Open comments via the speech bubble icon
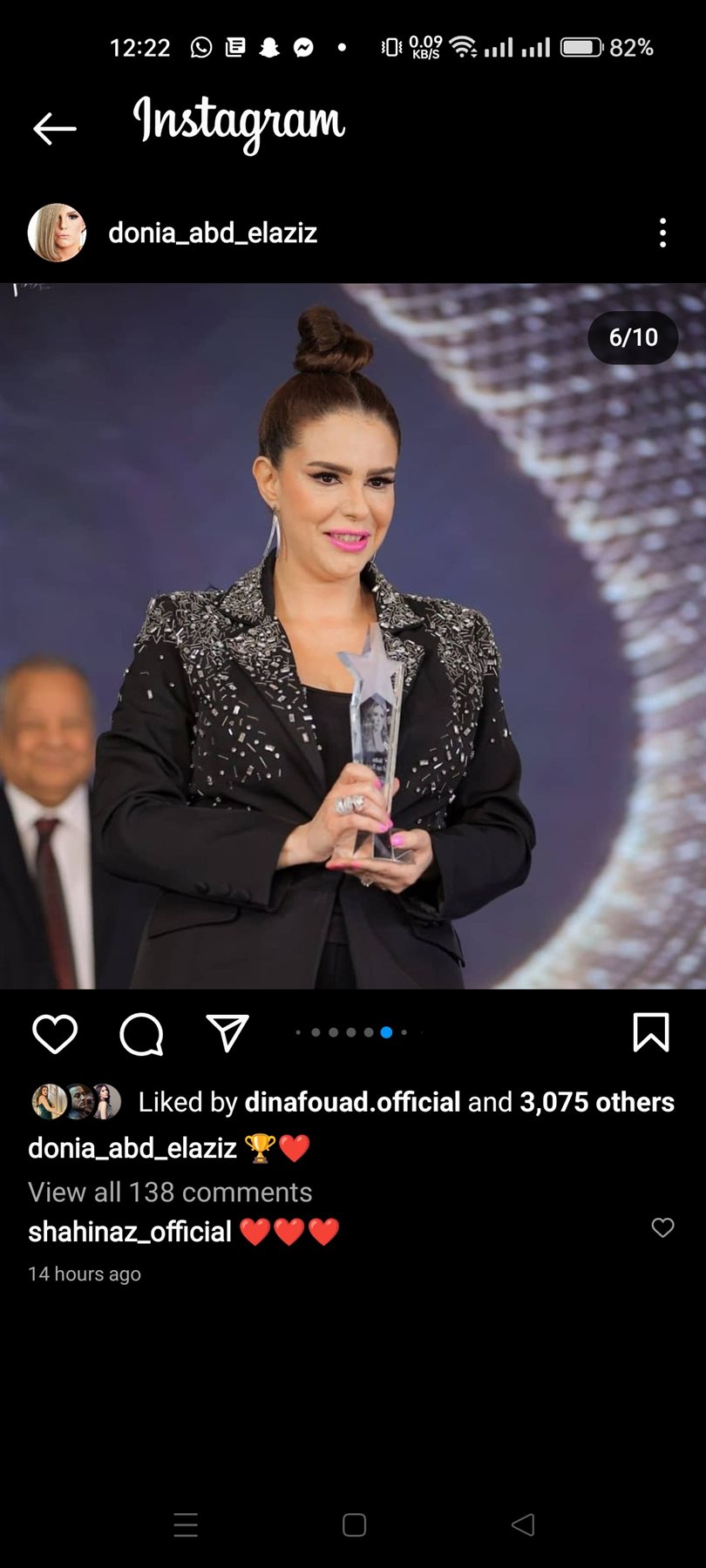This screenshot has width=706, height=1568. [141, 1034]
